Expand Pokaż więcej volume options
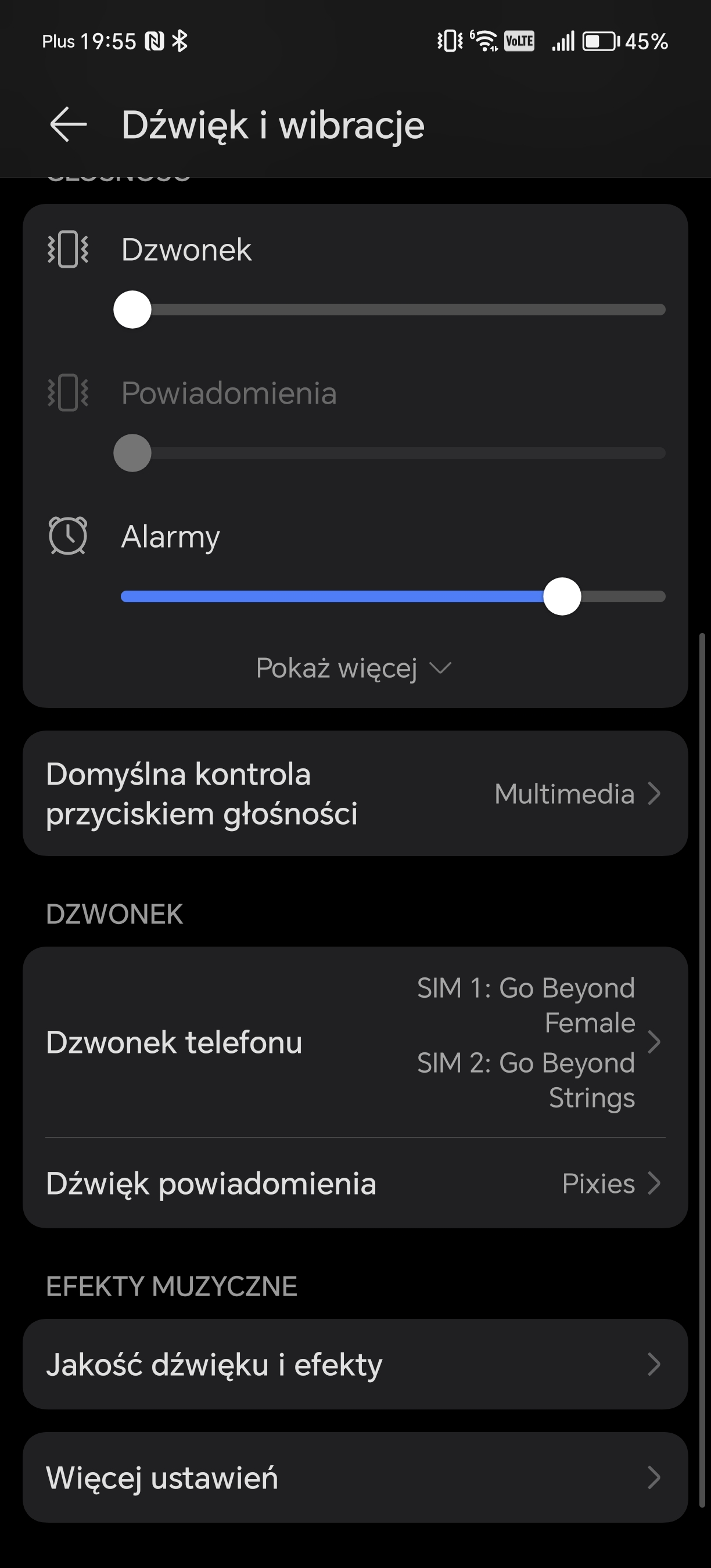This screenshot has height=1568, width=711. [354, 668]
